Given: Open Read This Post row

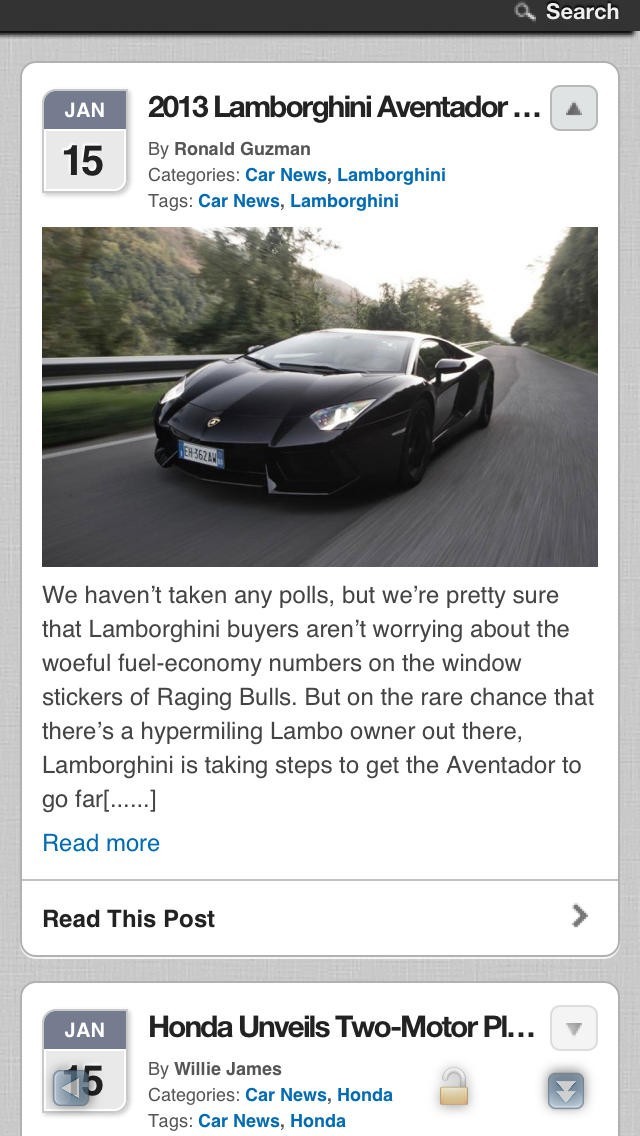Looking at the screenshot, I should pos(320,917).
